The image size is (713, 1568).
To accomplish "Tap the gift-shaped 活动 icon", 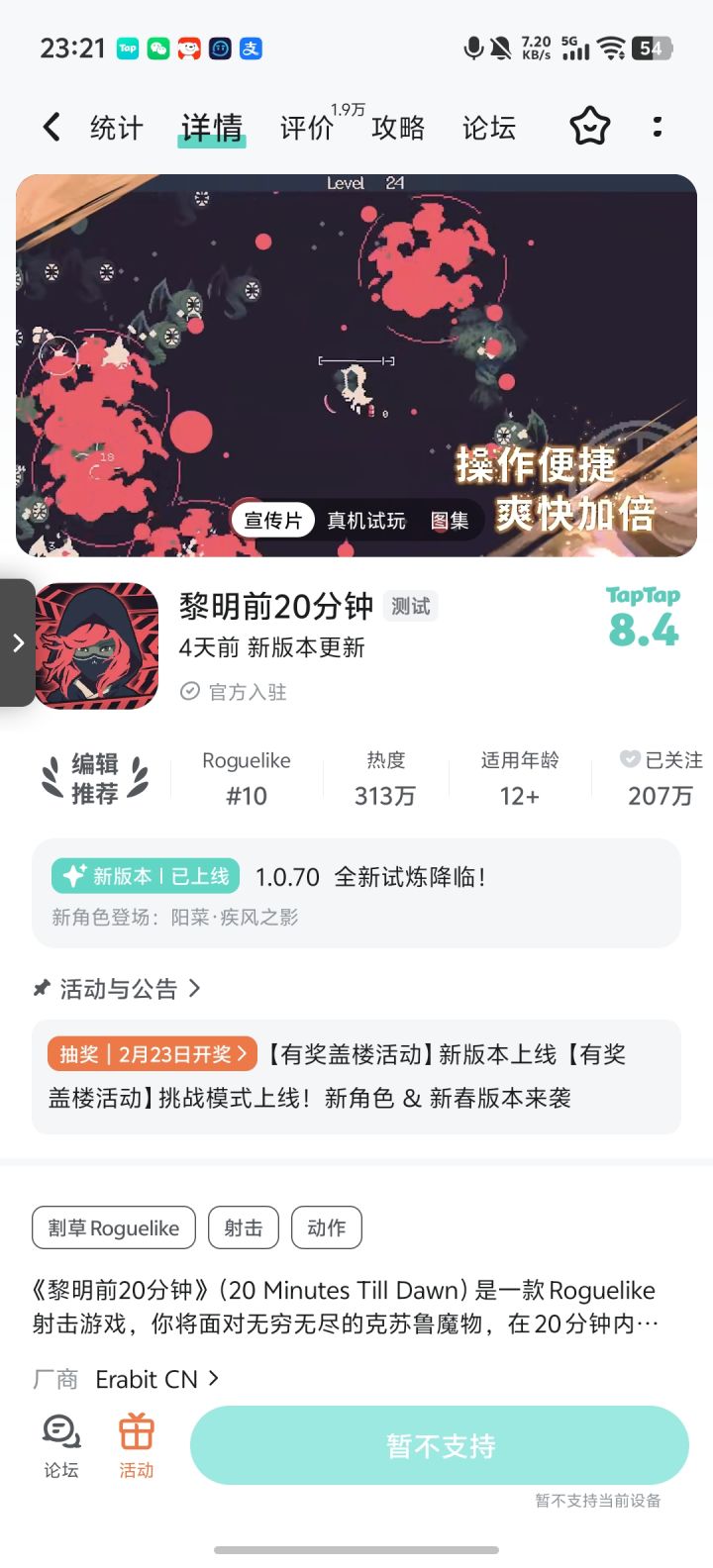I will (136, 1443).
